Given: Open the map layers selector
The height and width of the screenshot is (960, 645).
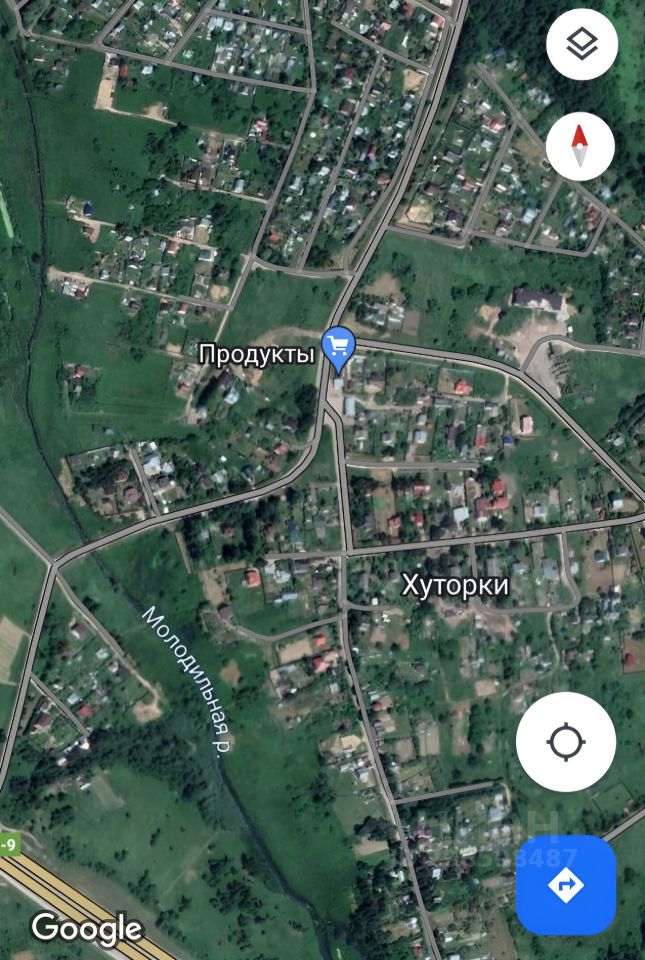Looking at the screenshot, I should (x=581, y=44).
